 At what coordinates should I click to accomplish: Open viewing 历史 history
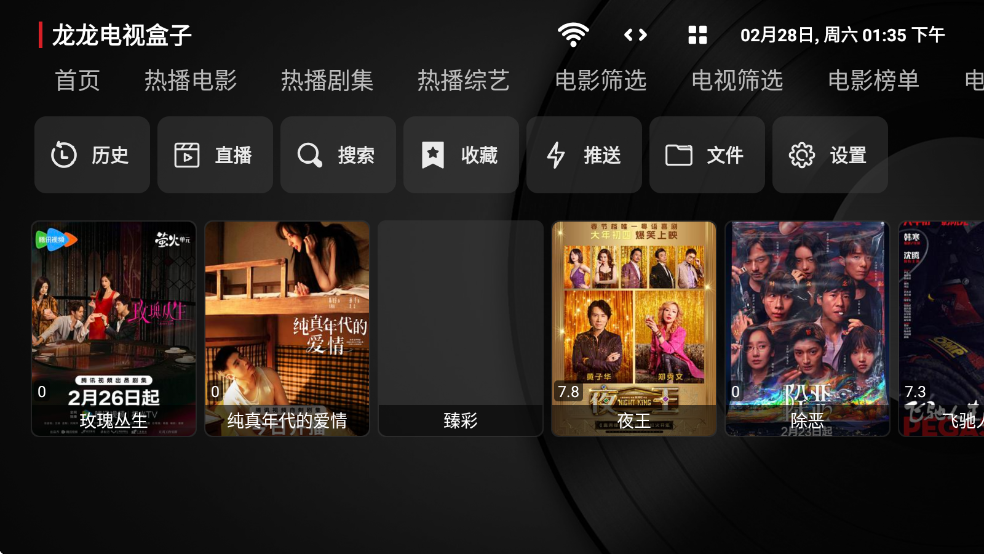pos(92,155)
